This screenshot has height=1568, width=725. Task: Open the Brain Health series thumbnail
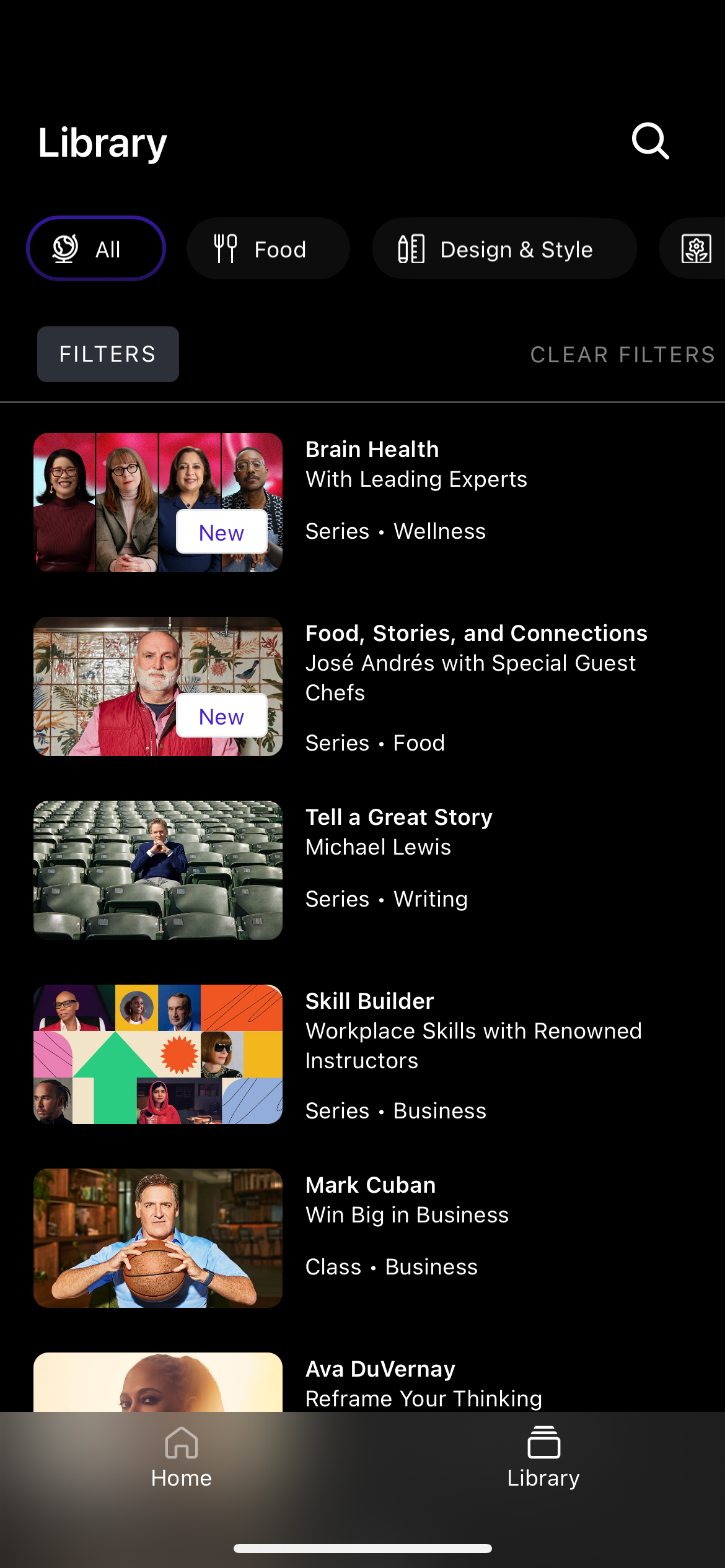pyautogui.click(x=158, y=503)
